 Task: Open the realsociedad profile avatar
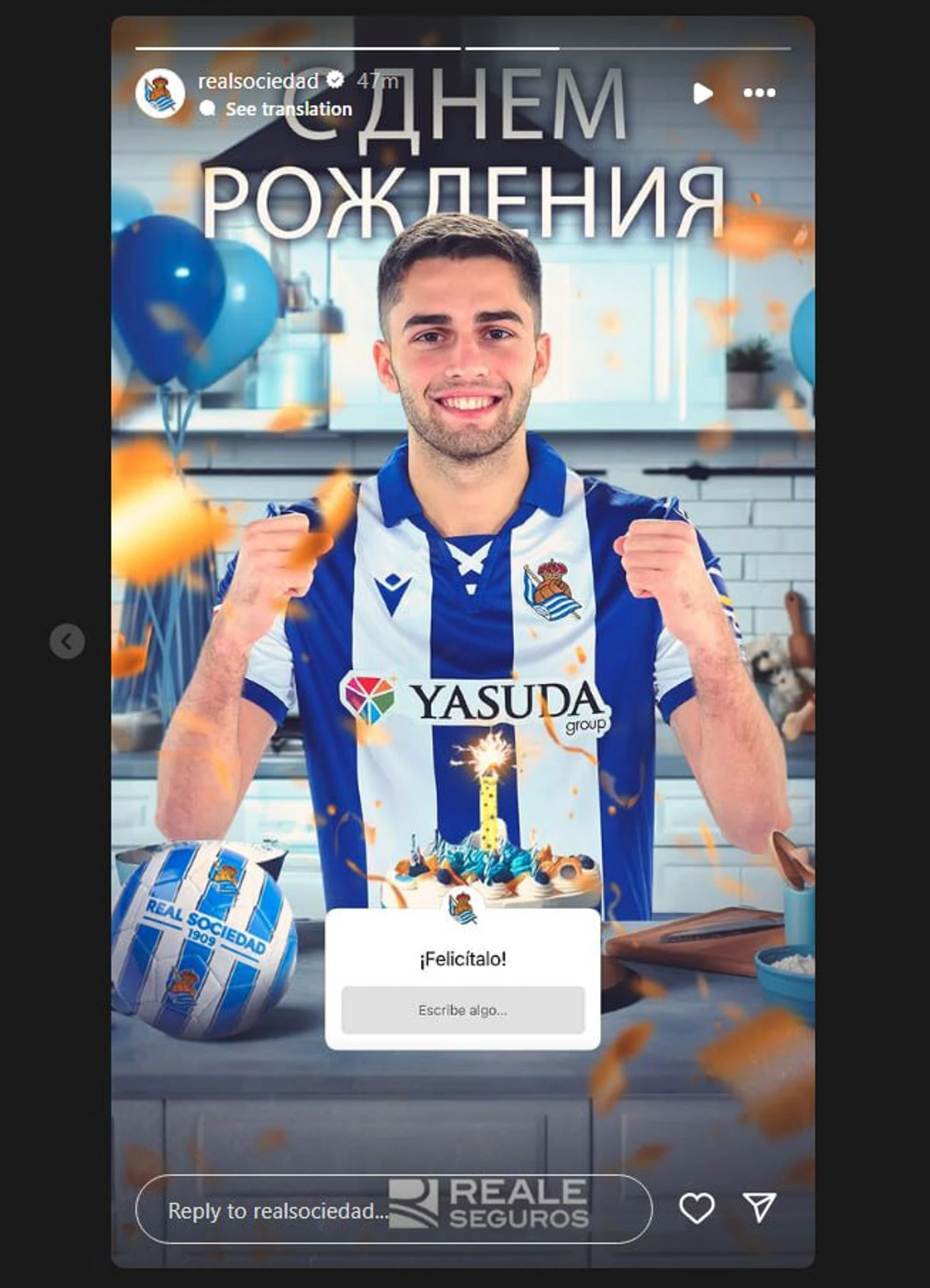(x=160, y=93)
